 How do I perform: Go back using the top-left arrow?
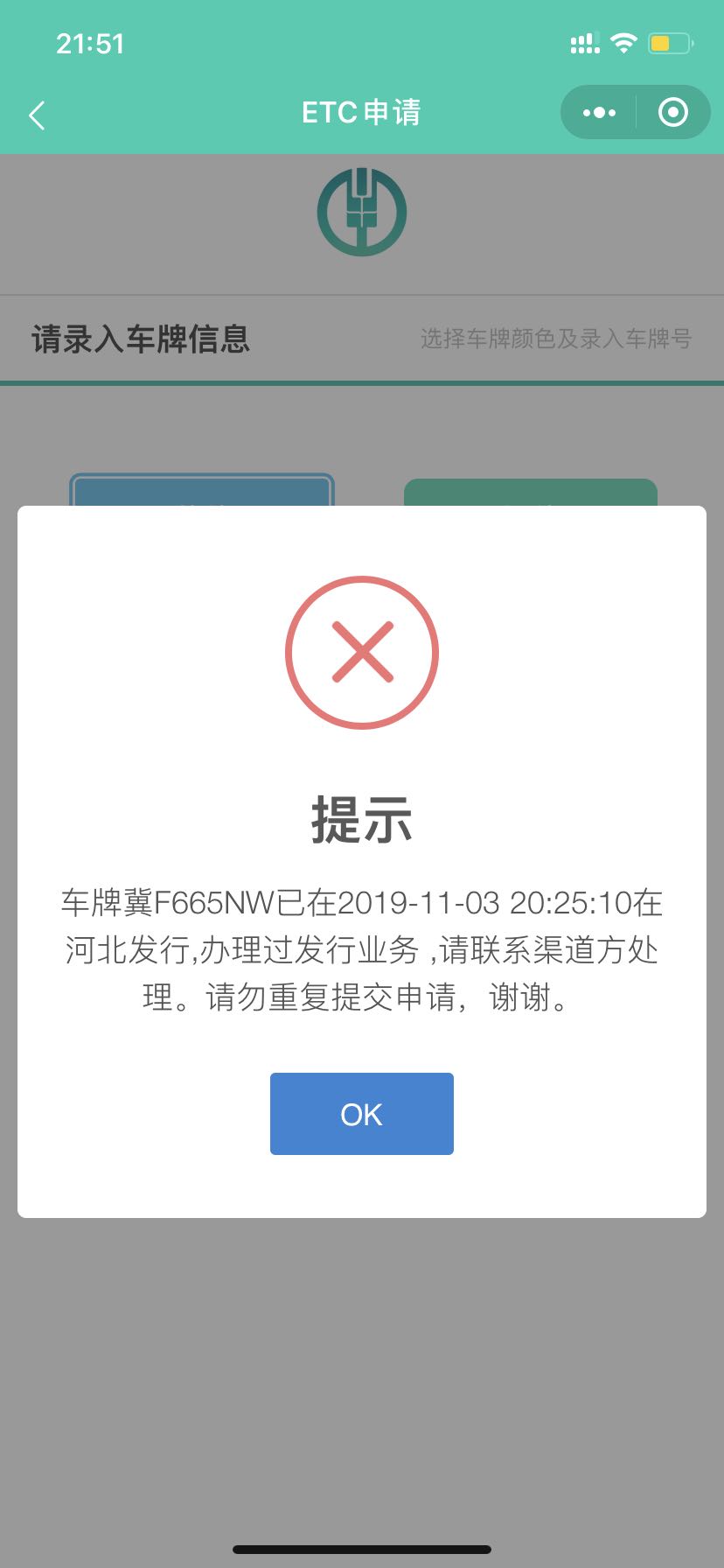tap(37, 115)
